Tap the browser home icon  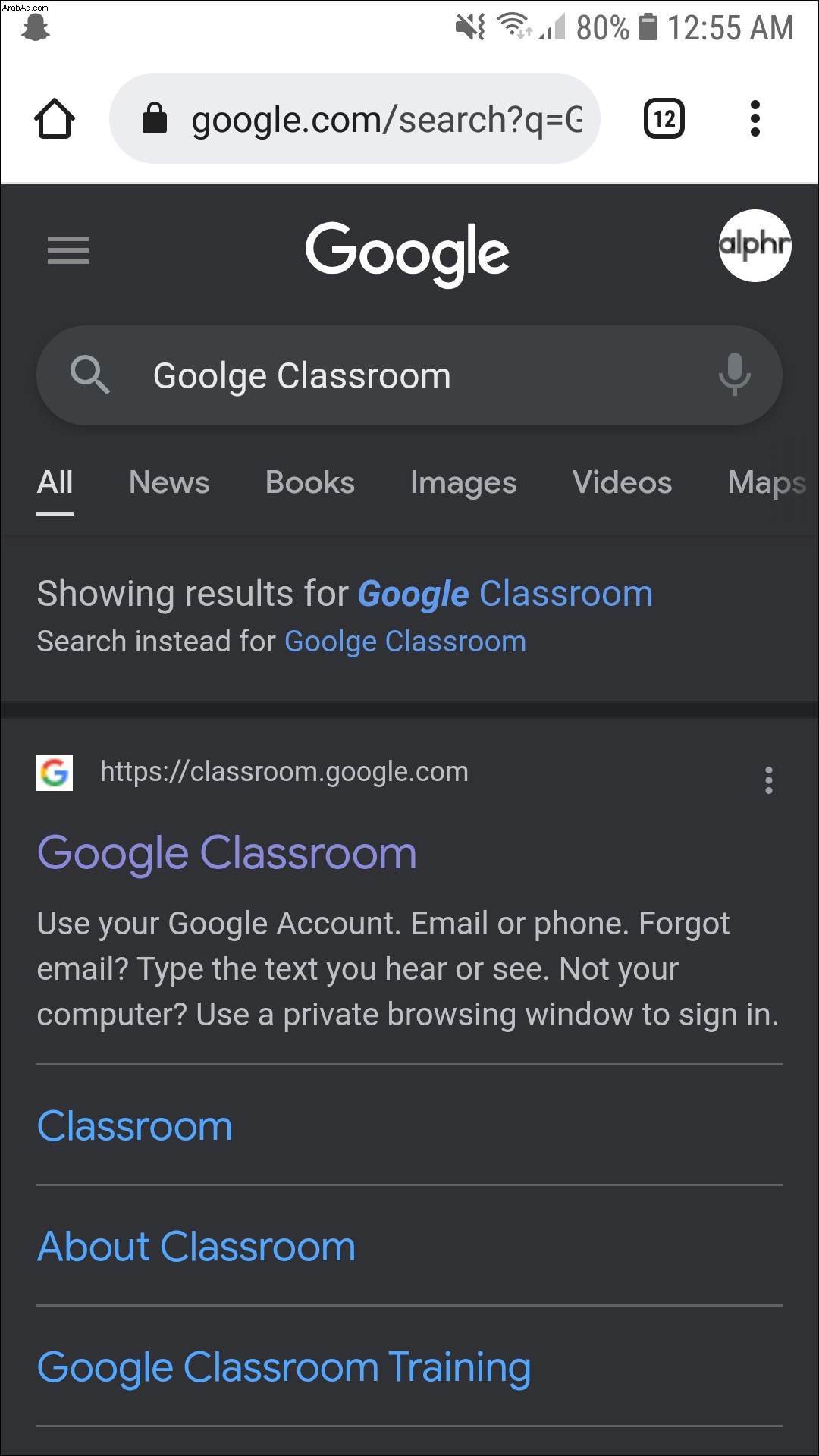click(x=55, y=119)
